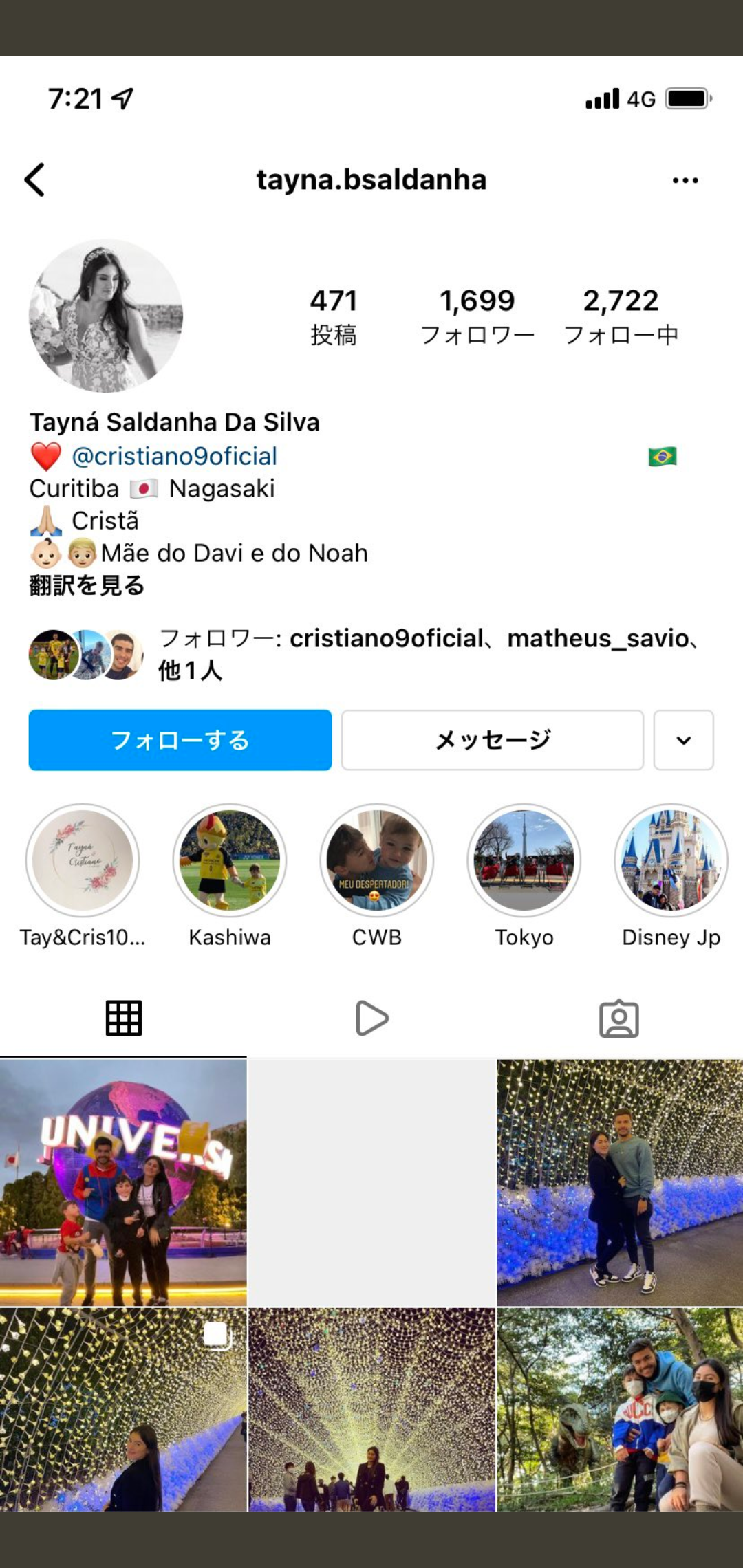Open the dinosaur park family post
This screenshot has height=1568, width=743.
click(620, 1409)
